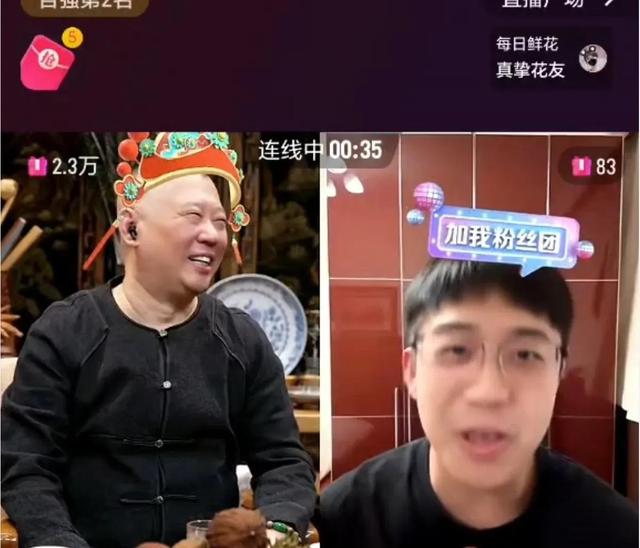
Task: View the guest's 83 gift count
Action: pyautogui.click(x=594, y=167)
